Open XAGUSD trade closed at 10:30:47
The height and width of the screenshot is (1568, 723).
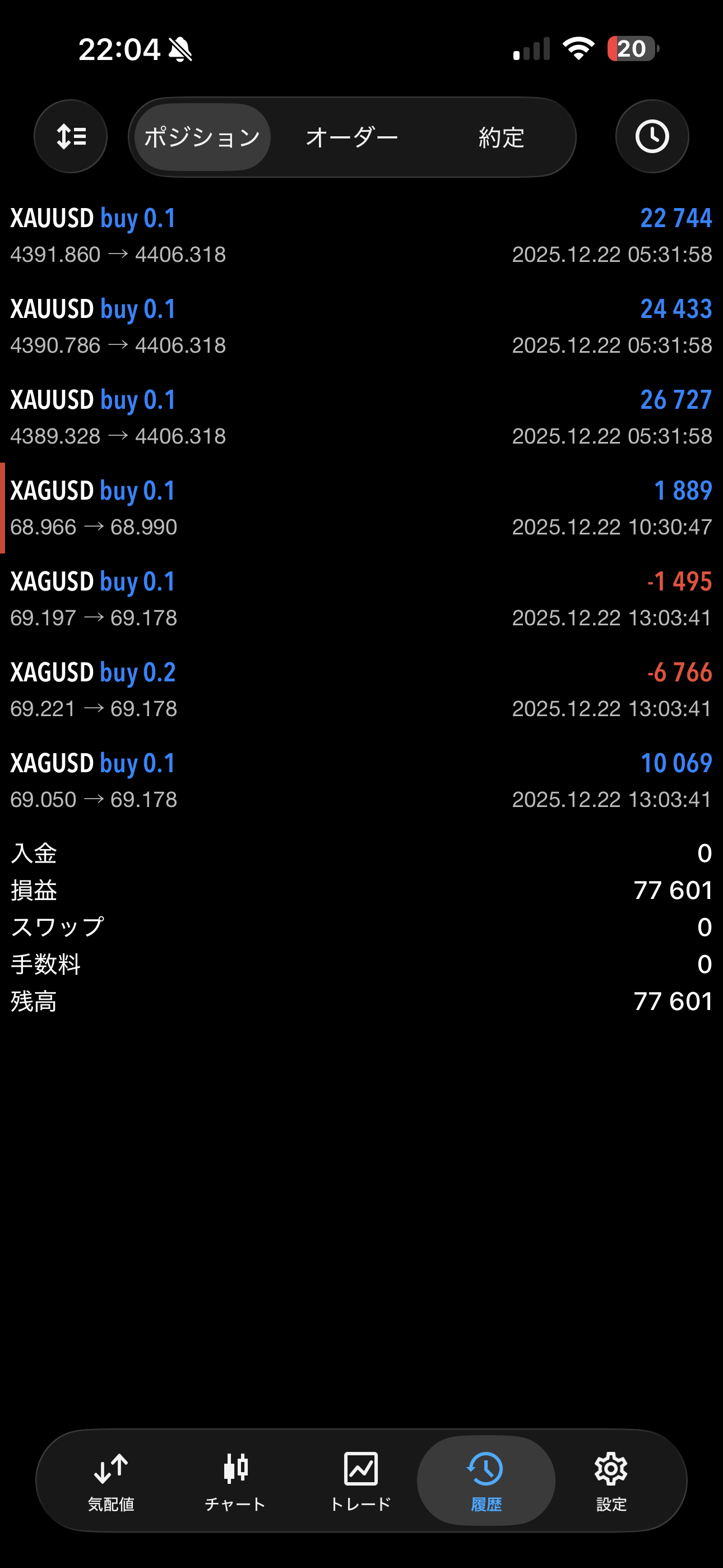(x=361, y=508)
